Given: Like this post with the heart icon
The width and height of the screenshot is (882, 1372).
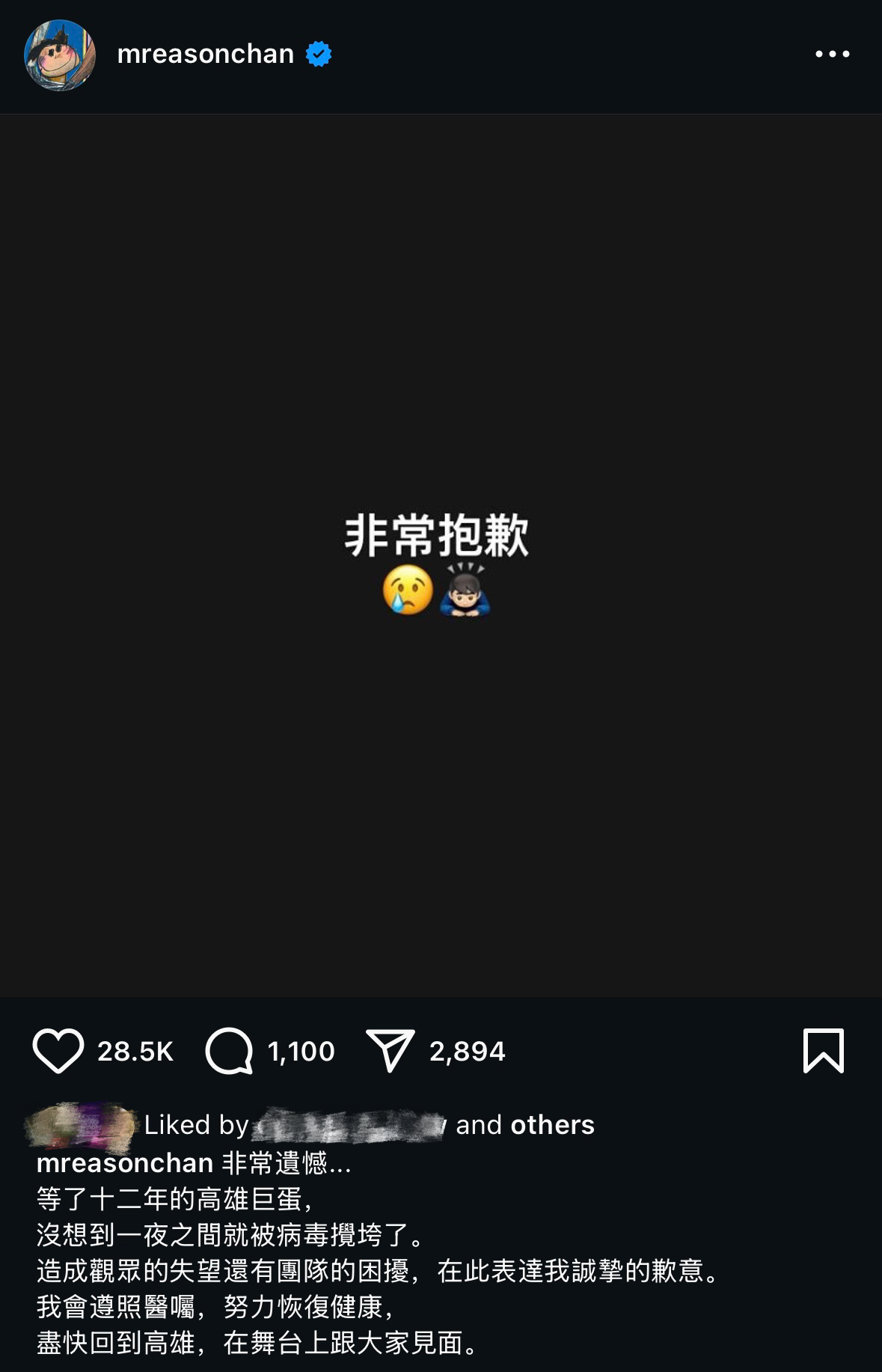Looking at the screenshot, I should tap(58, 1051).
